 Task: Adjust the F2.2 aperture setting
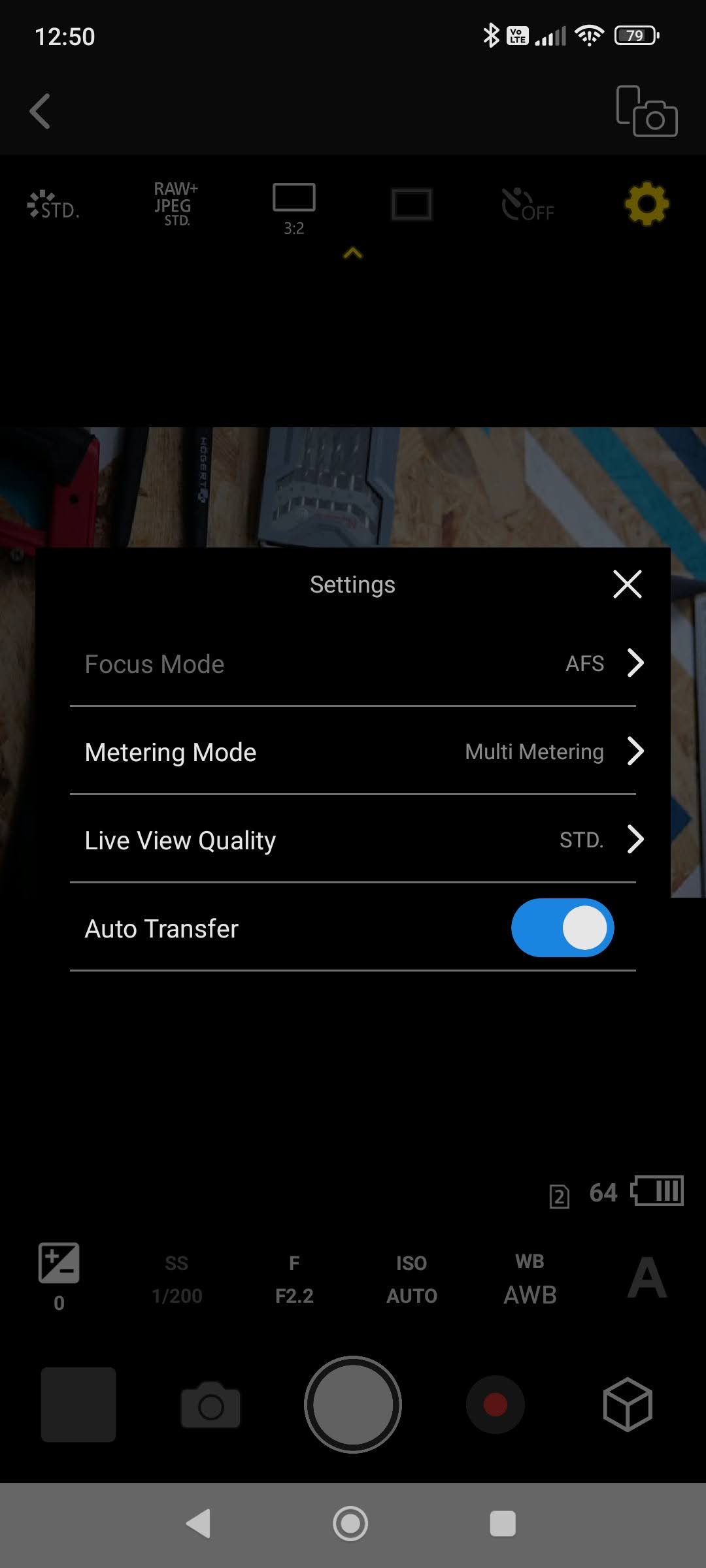coord(294,1279)
